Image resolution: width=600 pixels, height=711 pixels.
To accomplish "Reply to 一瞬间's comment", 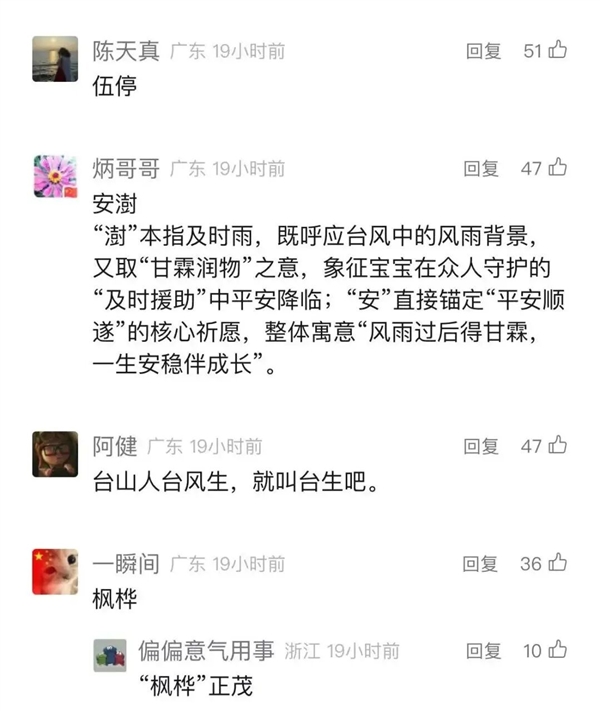I will point(481,564).
